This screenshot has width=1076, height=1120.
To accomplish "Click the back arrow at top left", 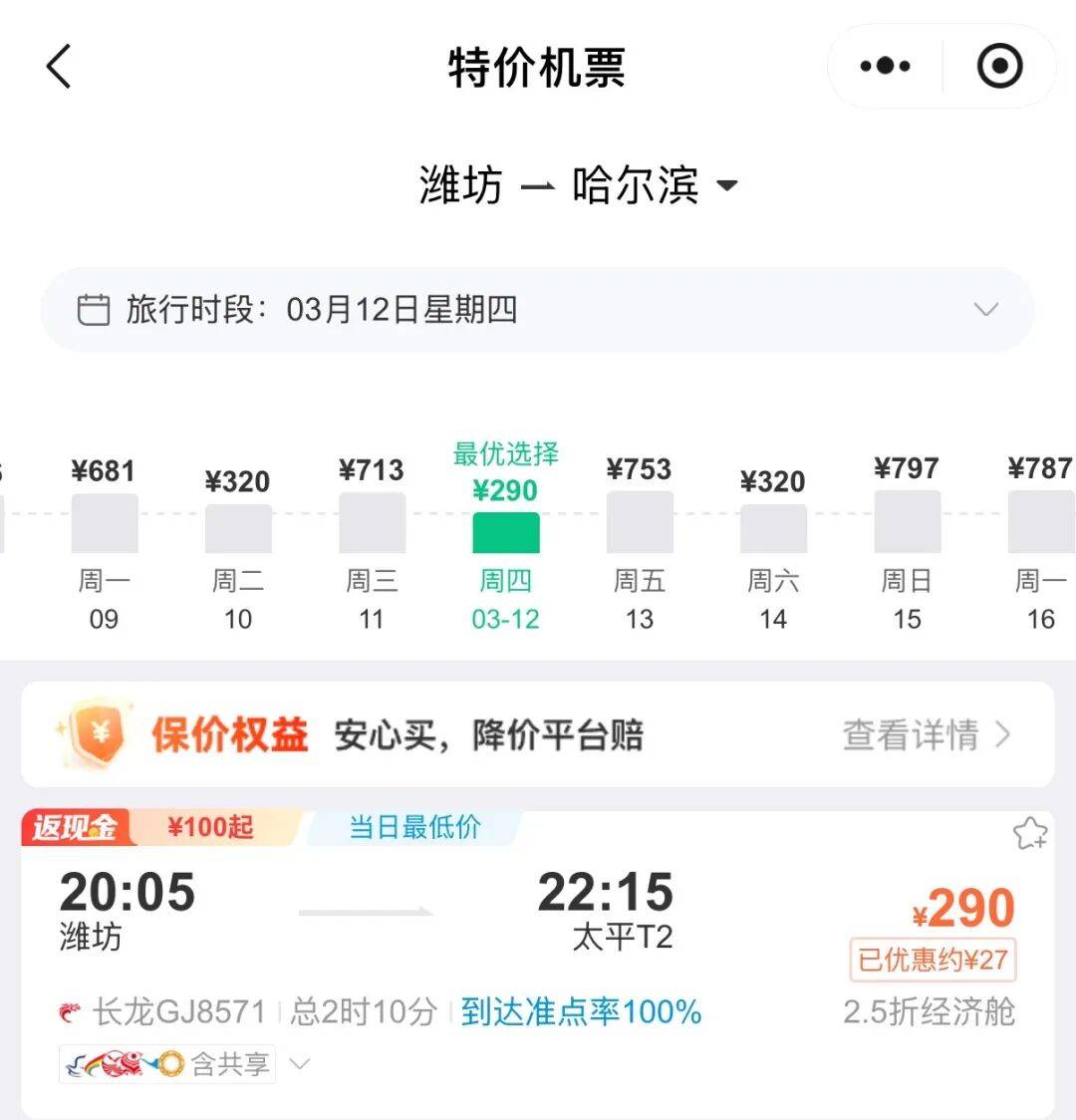I will click(60, 66).
